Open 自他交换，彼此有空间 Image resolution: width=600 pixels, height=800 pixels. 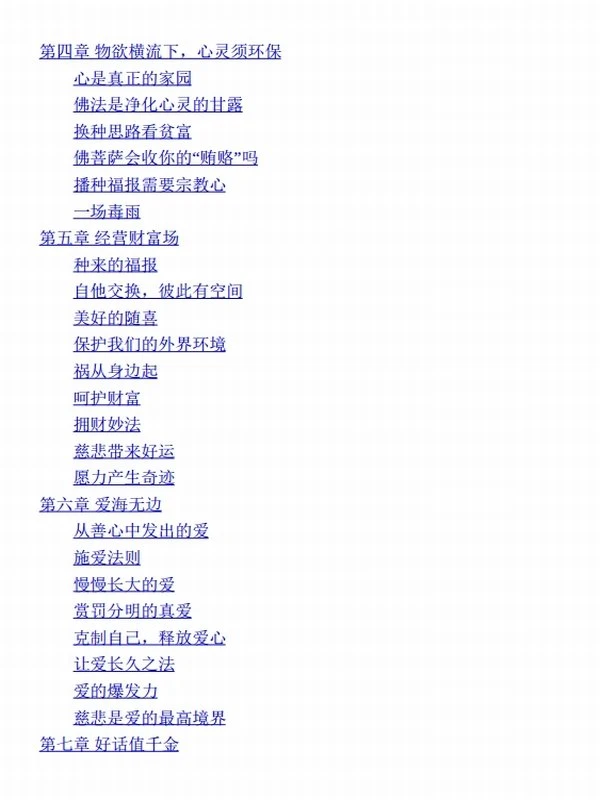click(x=158, y=291)
